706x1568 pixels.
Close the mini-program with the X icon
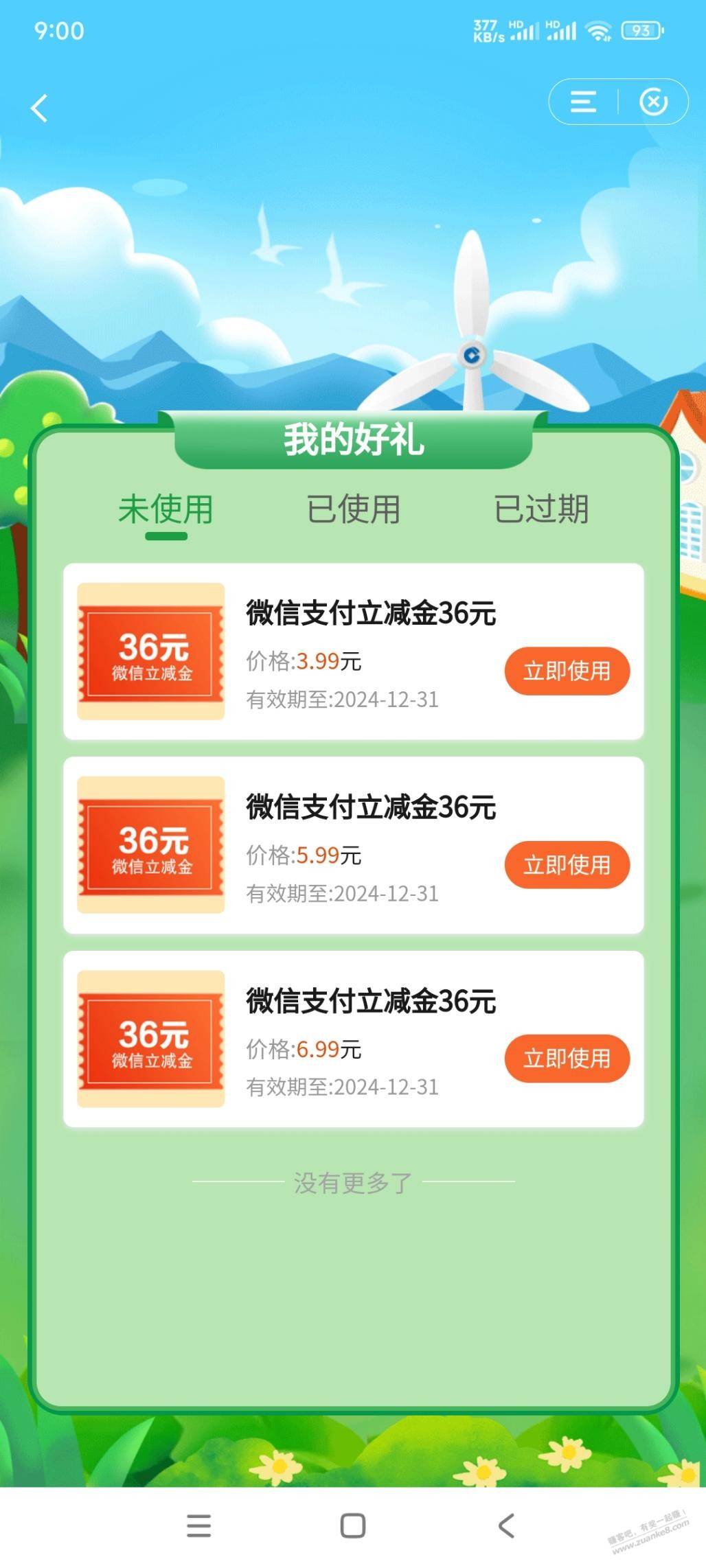[653, 102]
